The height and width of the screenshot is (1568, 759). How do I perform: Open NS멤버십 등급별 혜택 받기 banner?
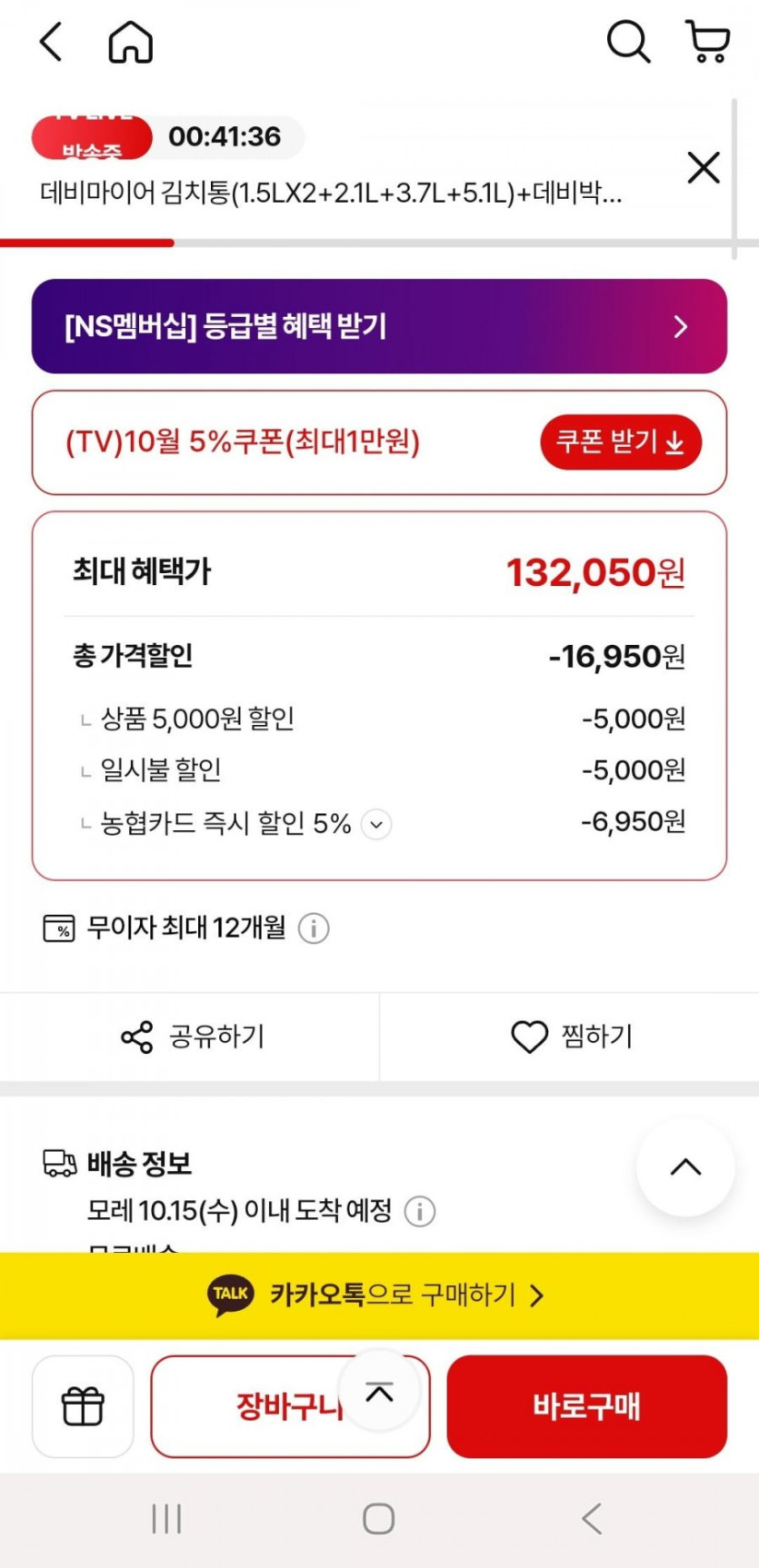pos(379,326)
